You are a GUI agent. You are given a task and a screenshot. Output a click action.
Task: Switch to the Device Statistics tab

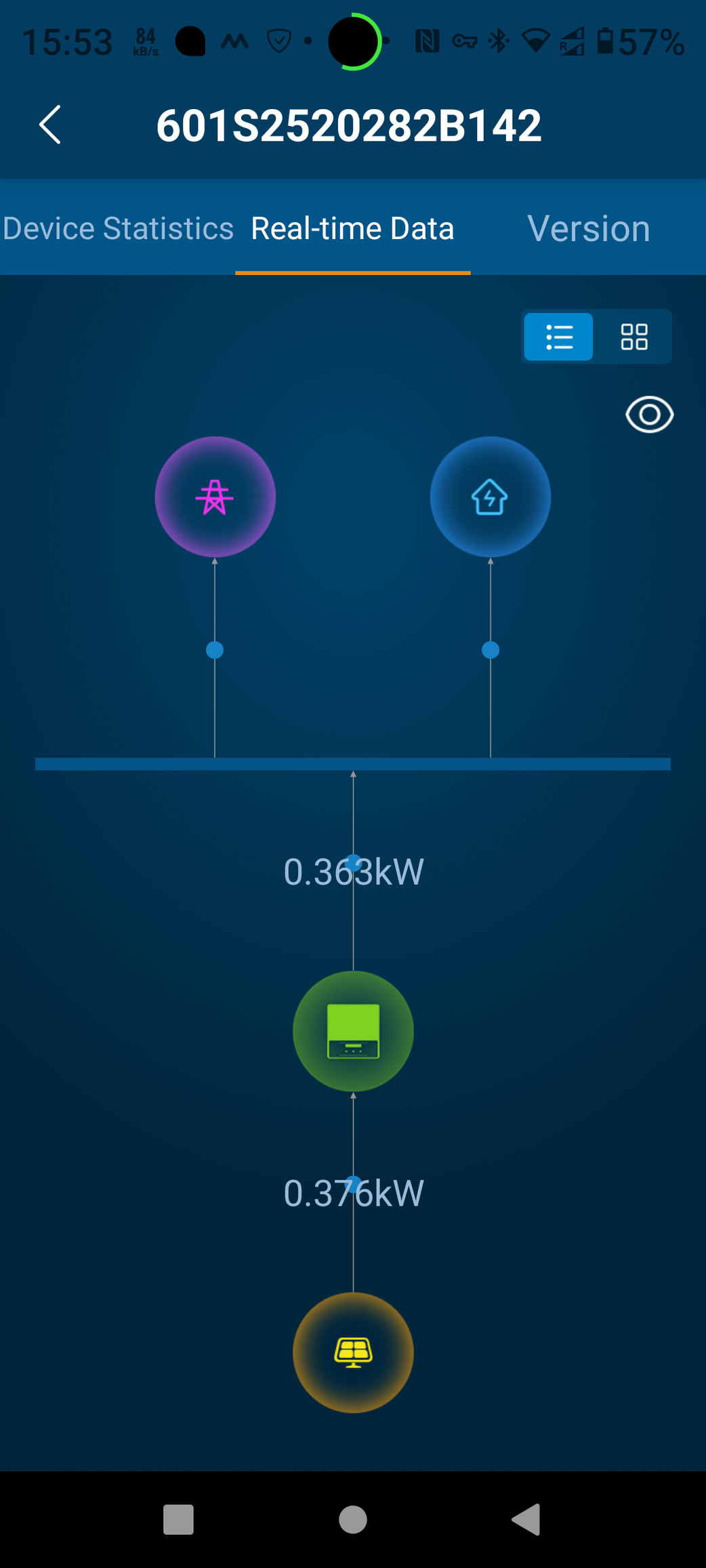pos(118,228)
